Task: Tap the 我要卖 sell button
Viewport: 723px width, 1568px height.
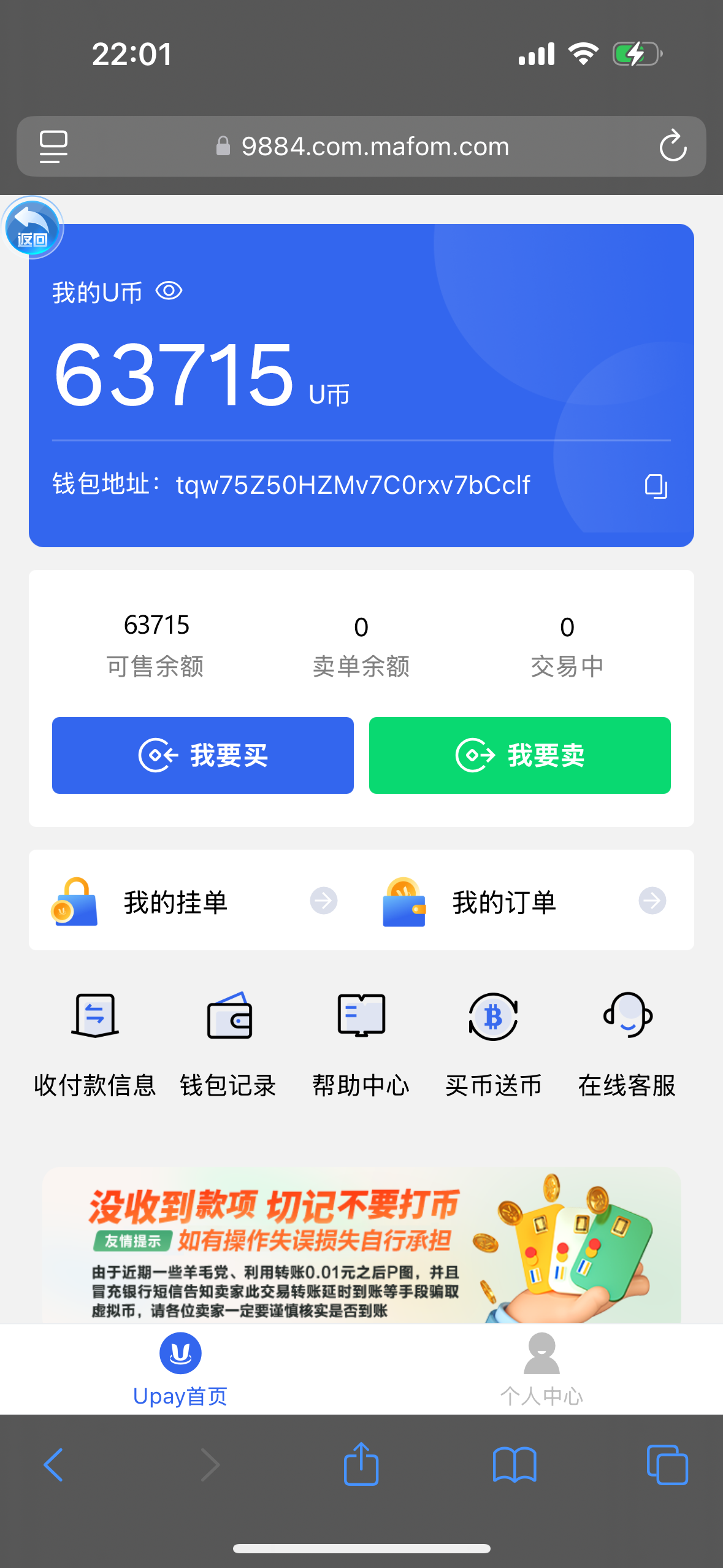Action: [519, 755]
